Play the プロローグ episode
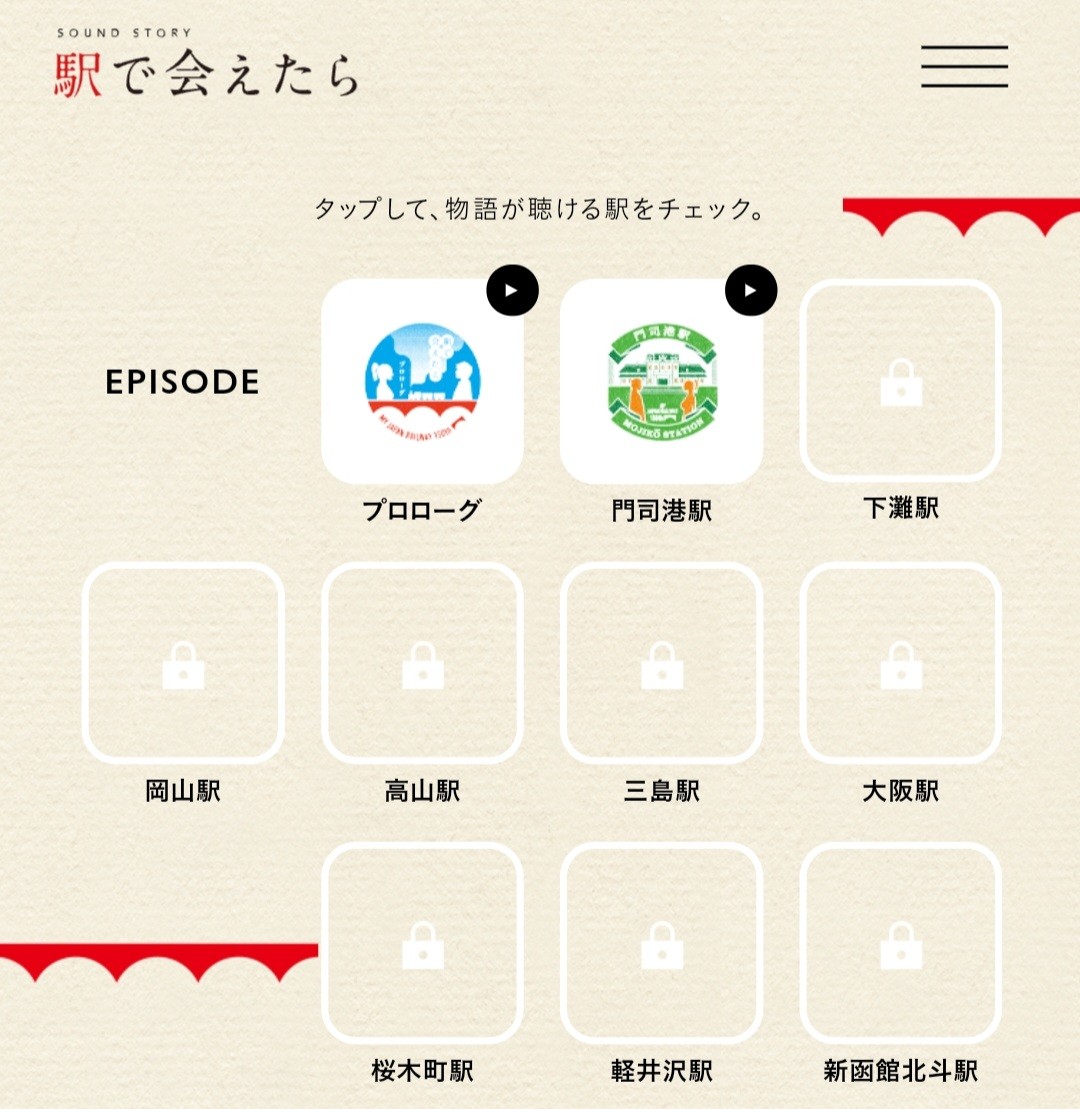Viewport: 1080px width, 1109px height. click(x=512, y=290)
